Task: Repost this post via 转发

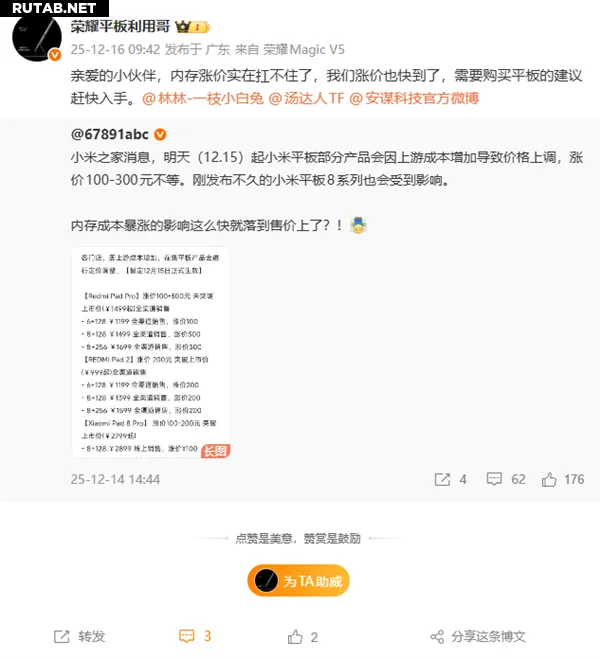Action: [79, 636]
